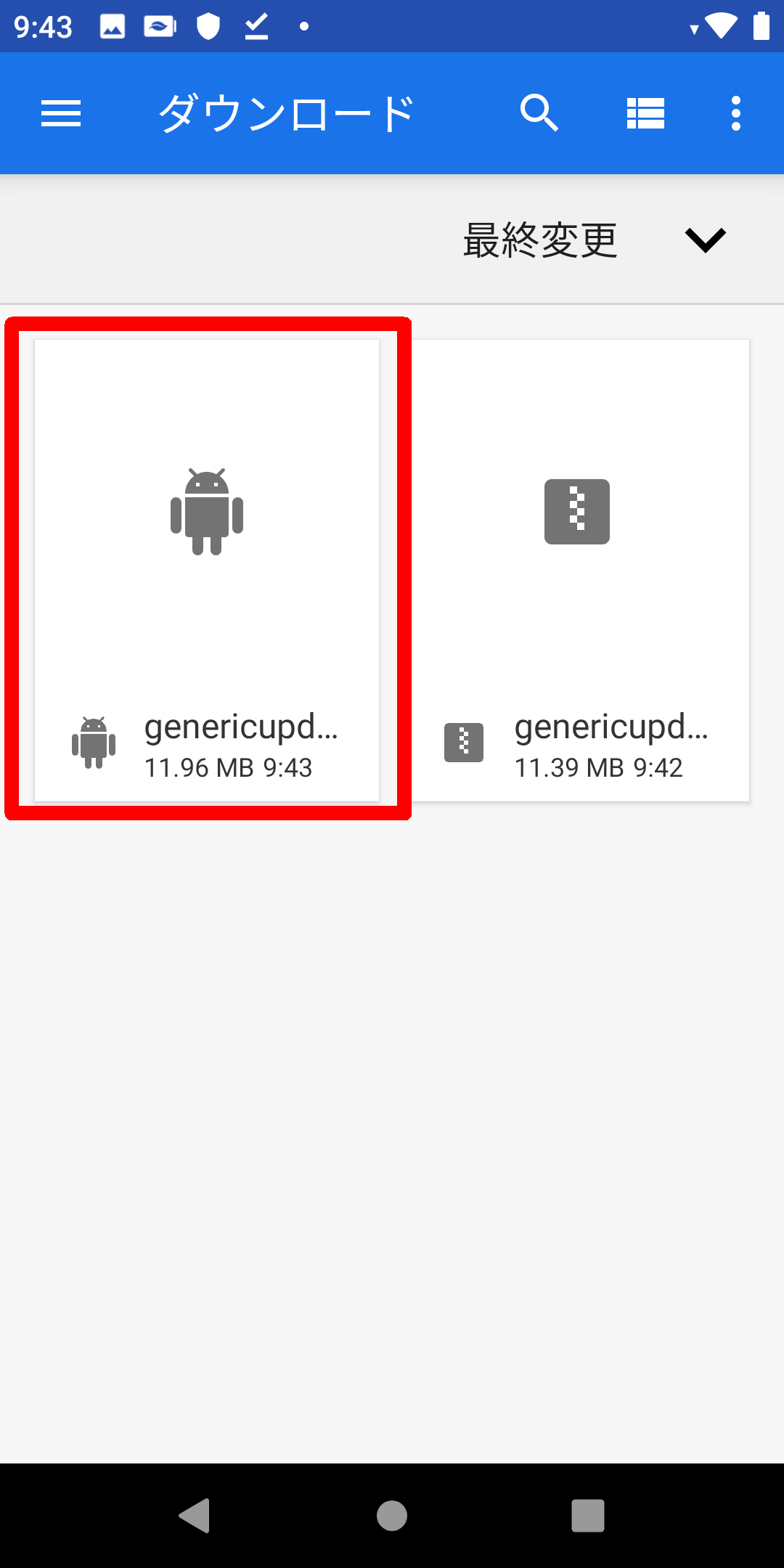Open the hamburger drawer menu

tap(61, 114)
